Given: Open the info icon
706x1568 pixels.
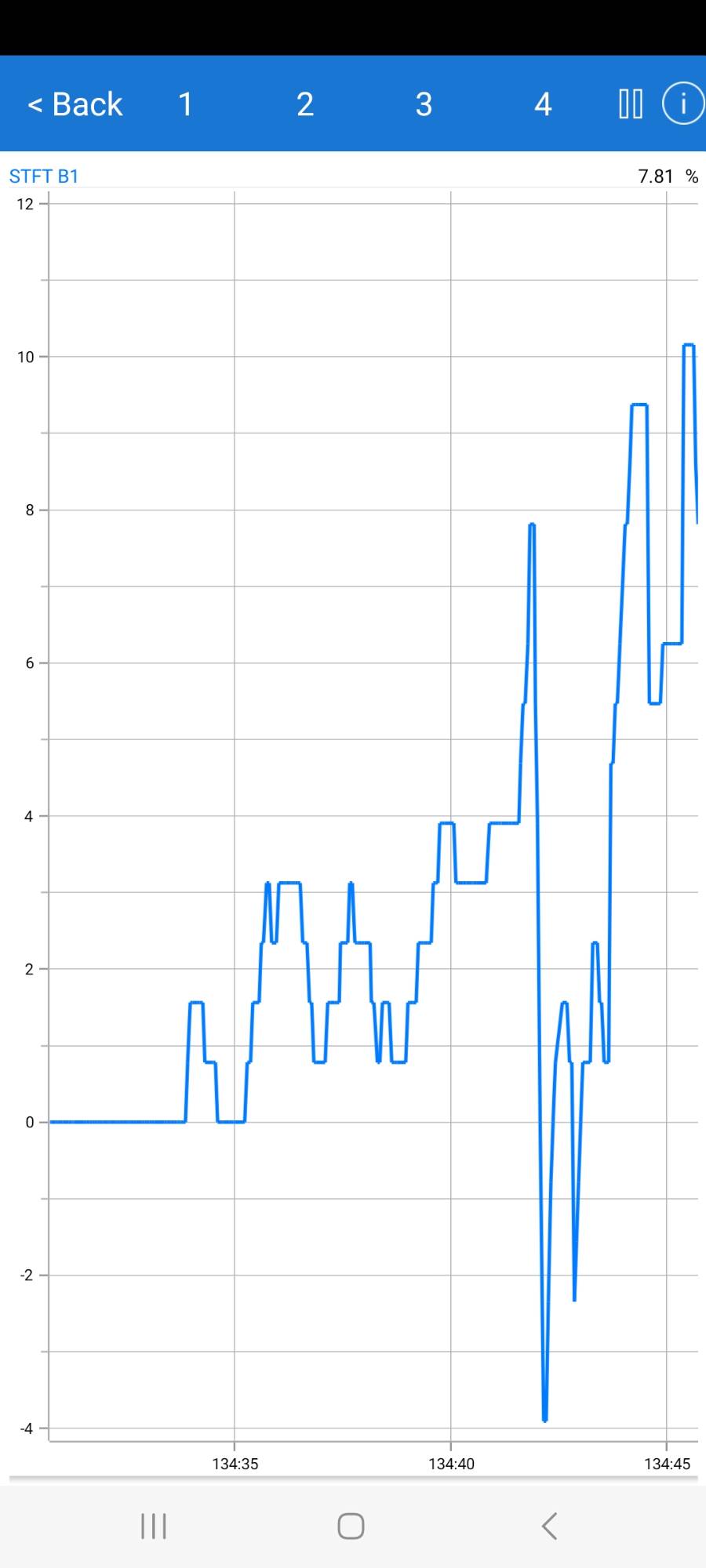Looking at the screenshot, I should 682,103.
